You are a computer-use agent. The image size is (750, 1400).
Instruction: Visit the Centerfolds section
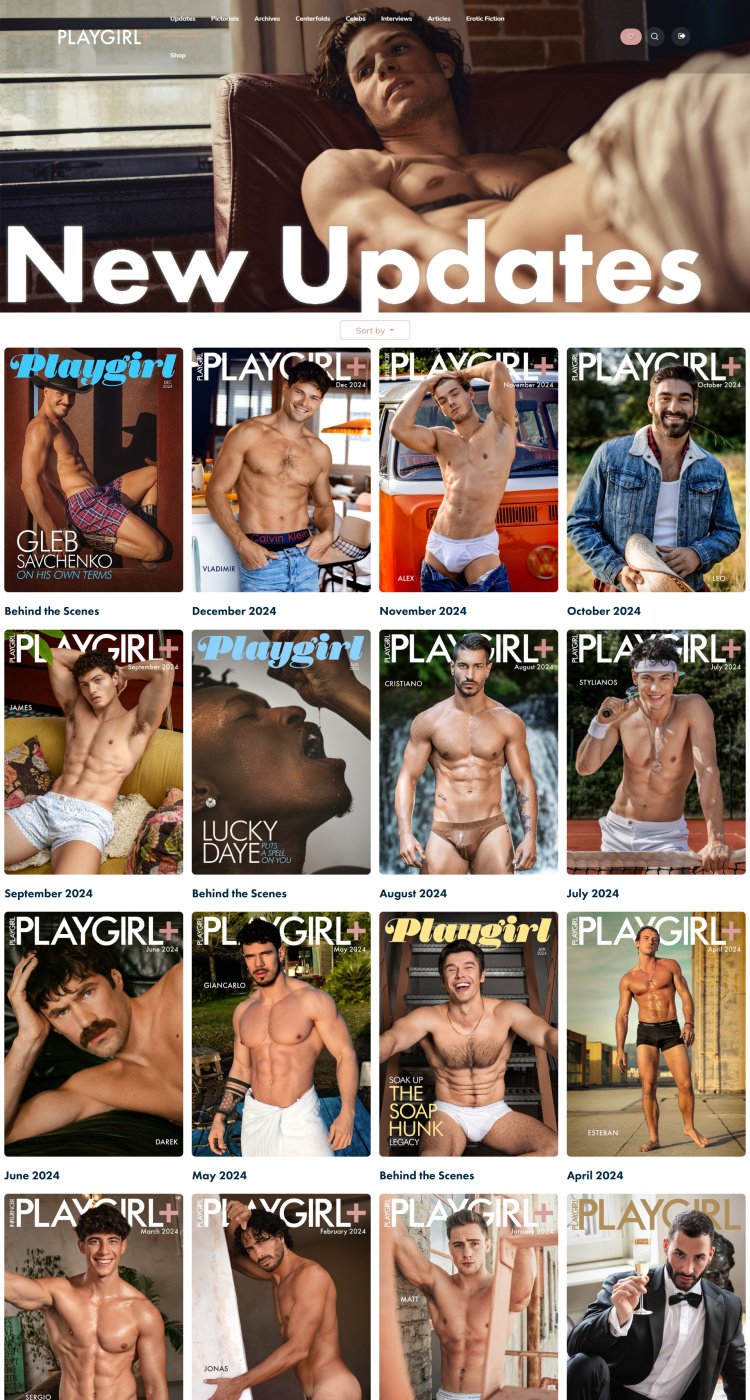coord(313,19)
